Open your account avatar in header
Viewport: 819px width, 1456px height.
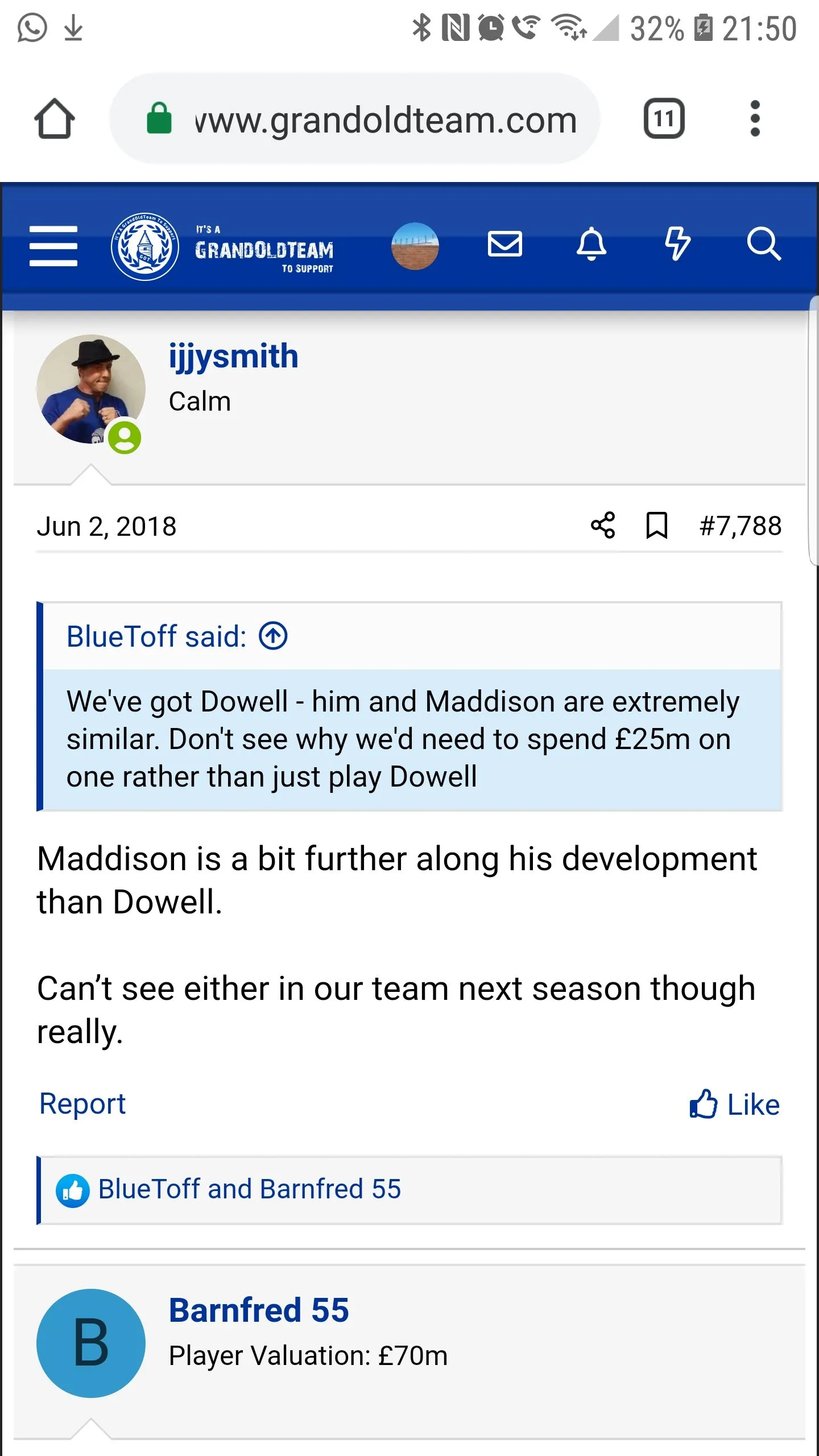coord(415,246)
